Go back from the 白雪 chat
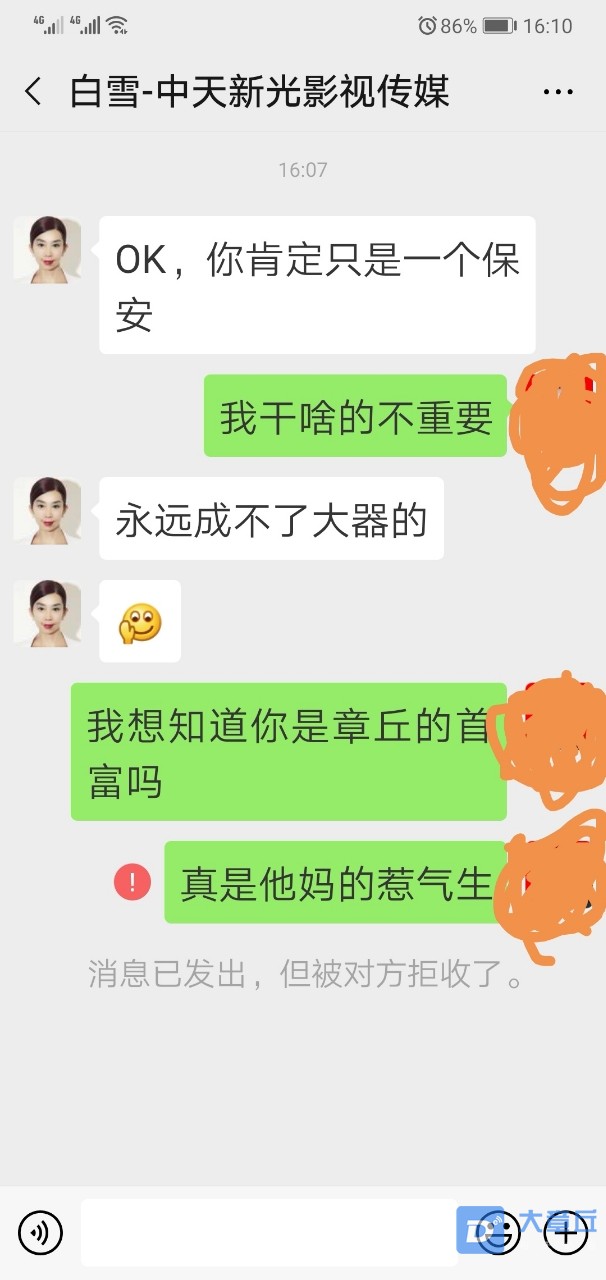This screenshot has height=1280, width=606. click(33, 92)
